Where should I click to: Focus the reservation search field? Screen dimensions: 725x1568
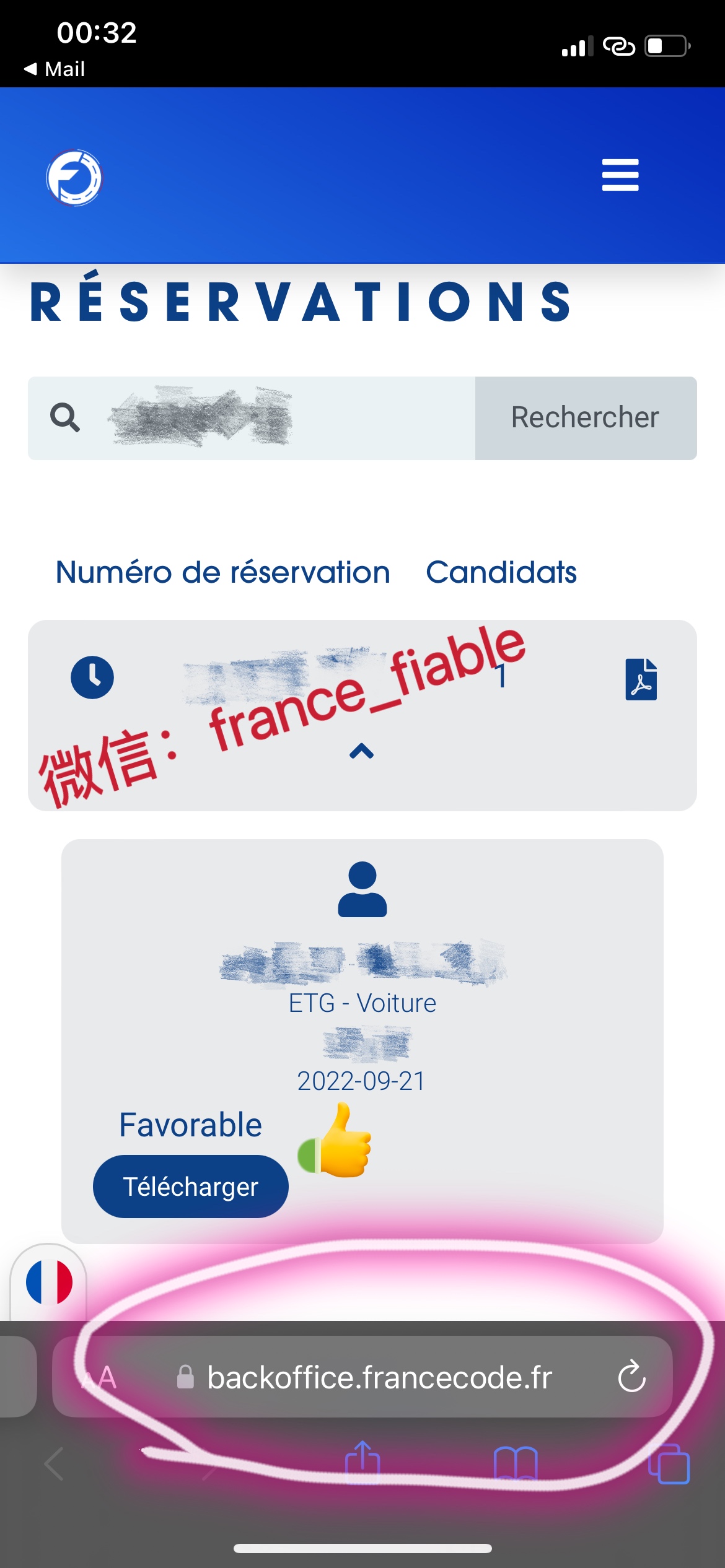[252, 418]
